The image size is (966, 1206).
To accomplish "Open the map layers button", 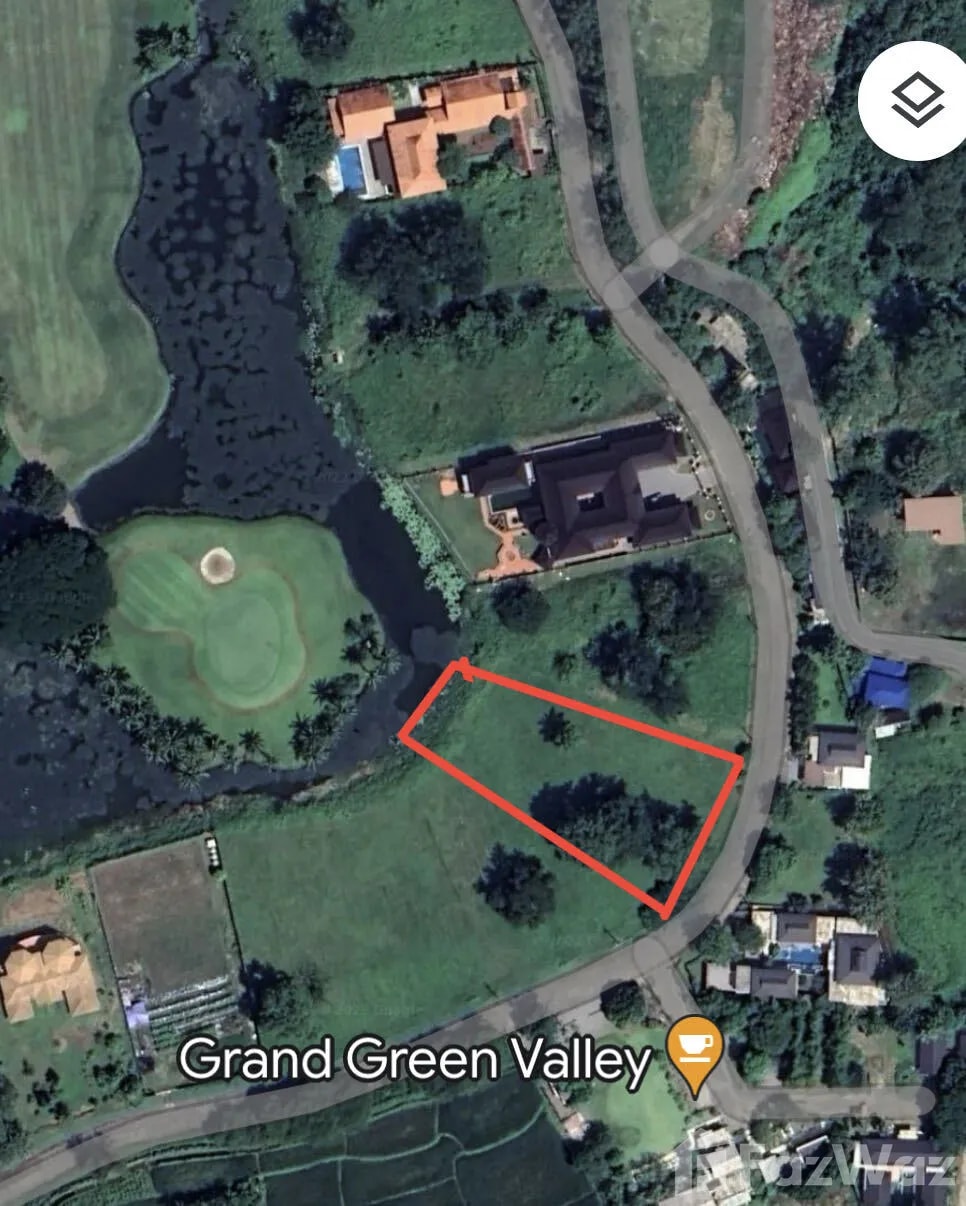I will 916,100.
